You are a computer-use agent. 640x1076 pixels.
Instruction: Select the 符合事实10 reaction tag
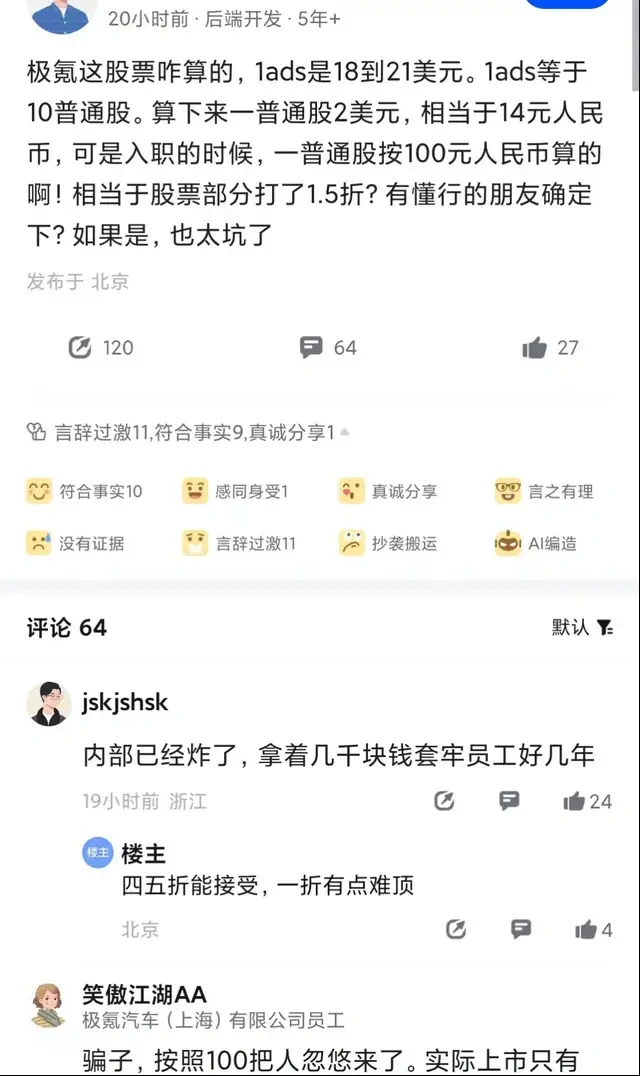point(85,491)
